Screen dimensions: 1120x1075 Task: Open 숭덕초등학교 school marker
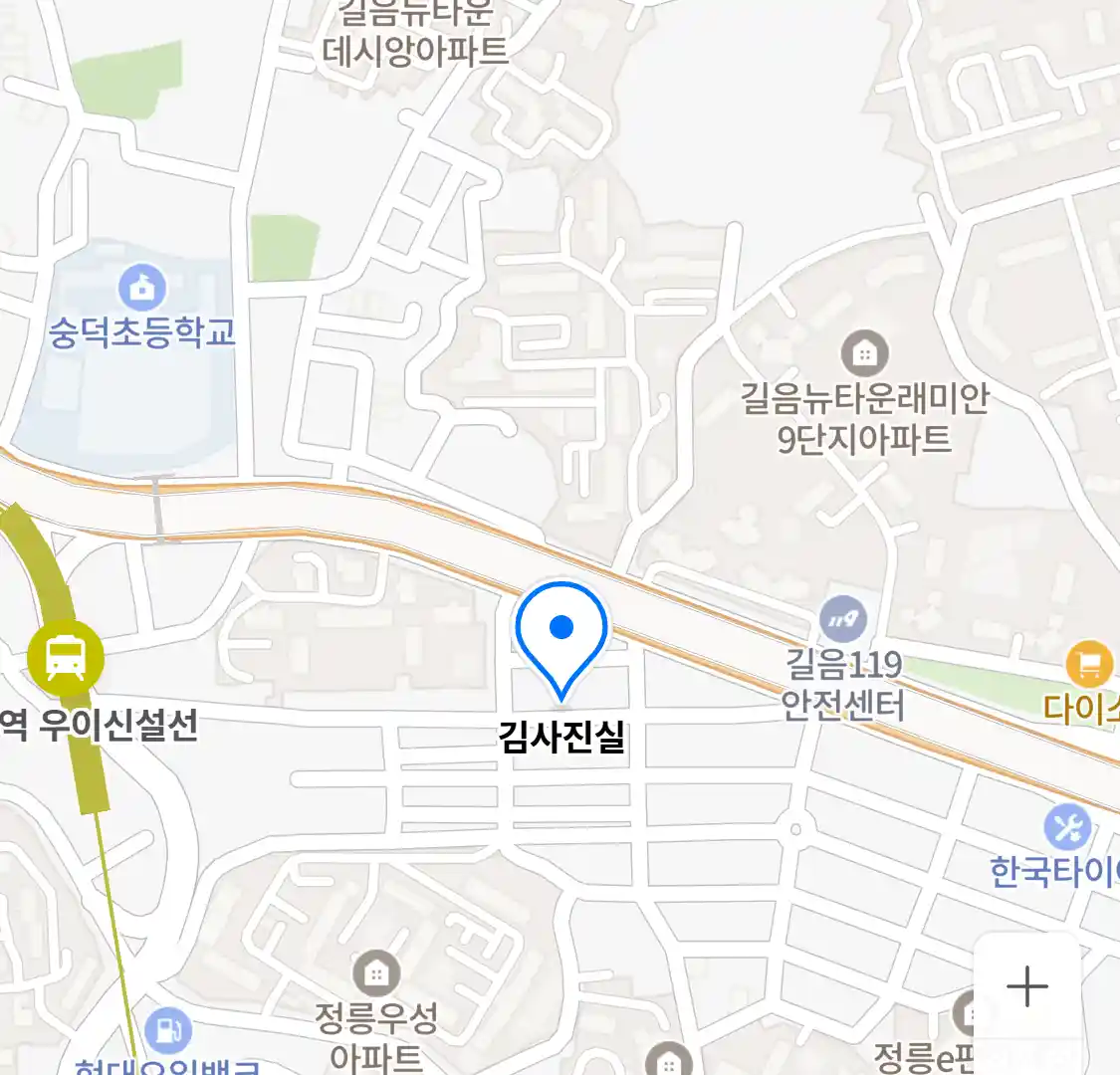[142, 289]
